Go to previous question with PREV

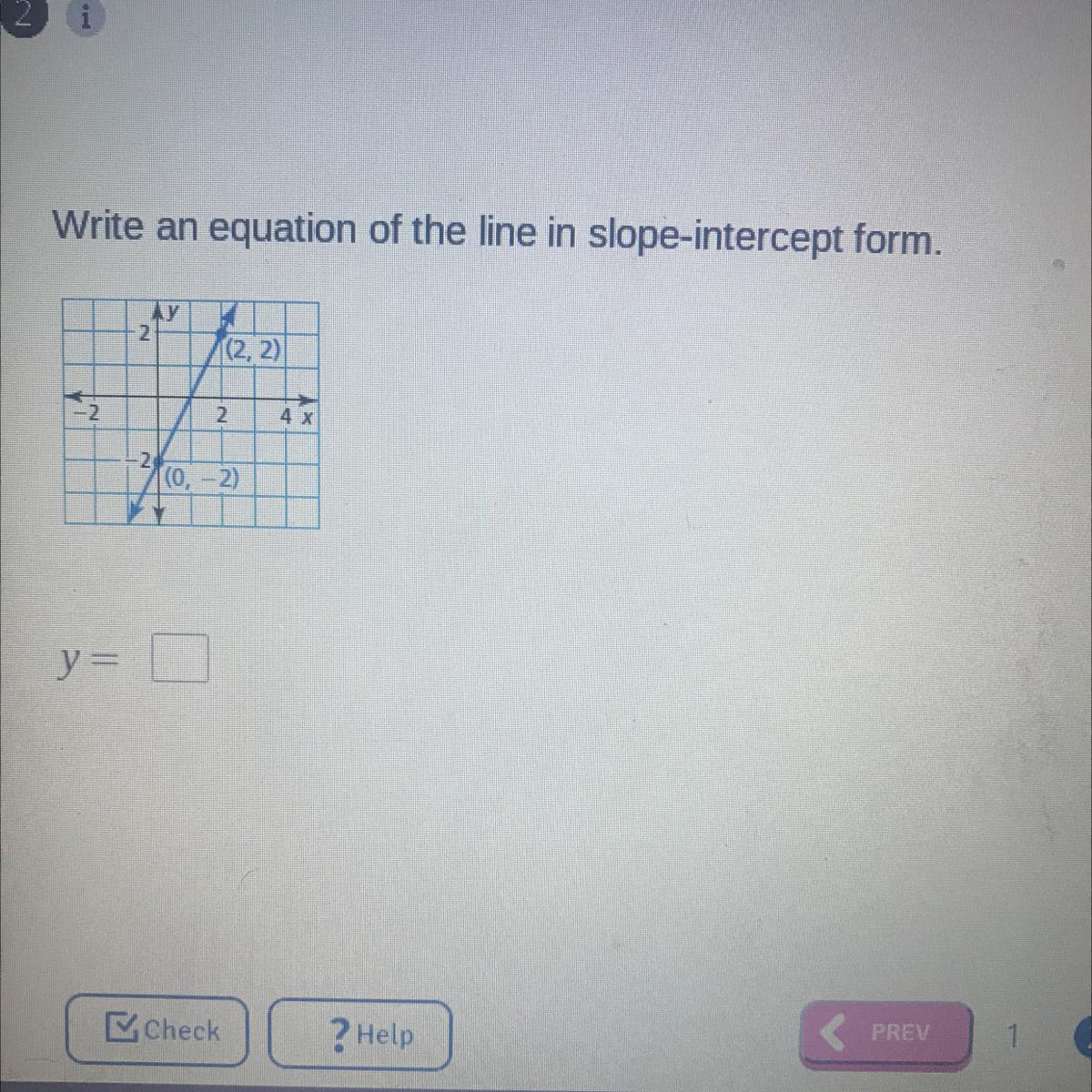885,1033
